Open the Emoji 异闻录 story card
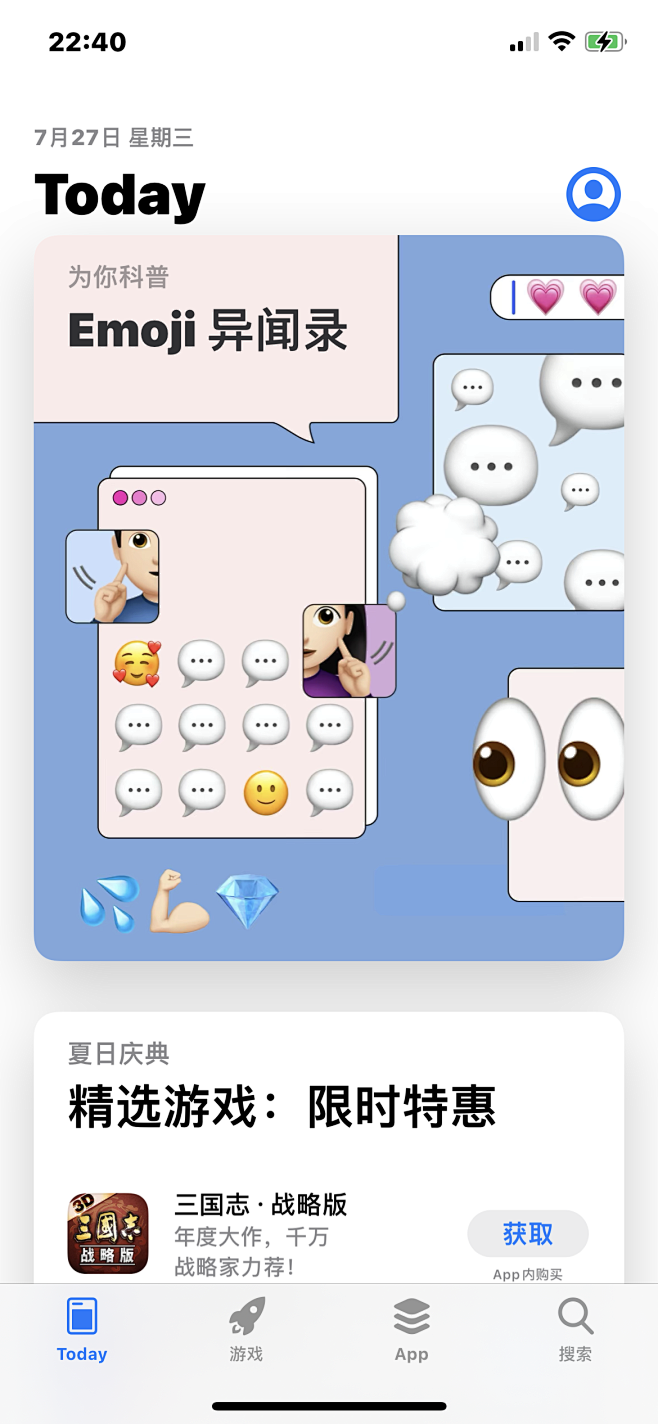 point(329,598)
